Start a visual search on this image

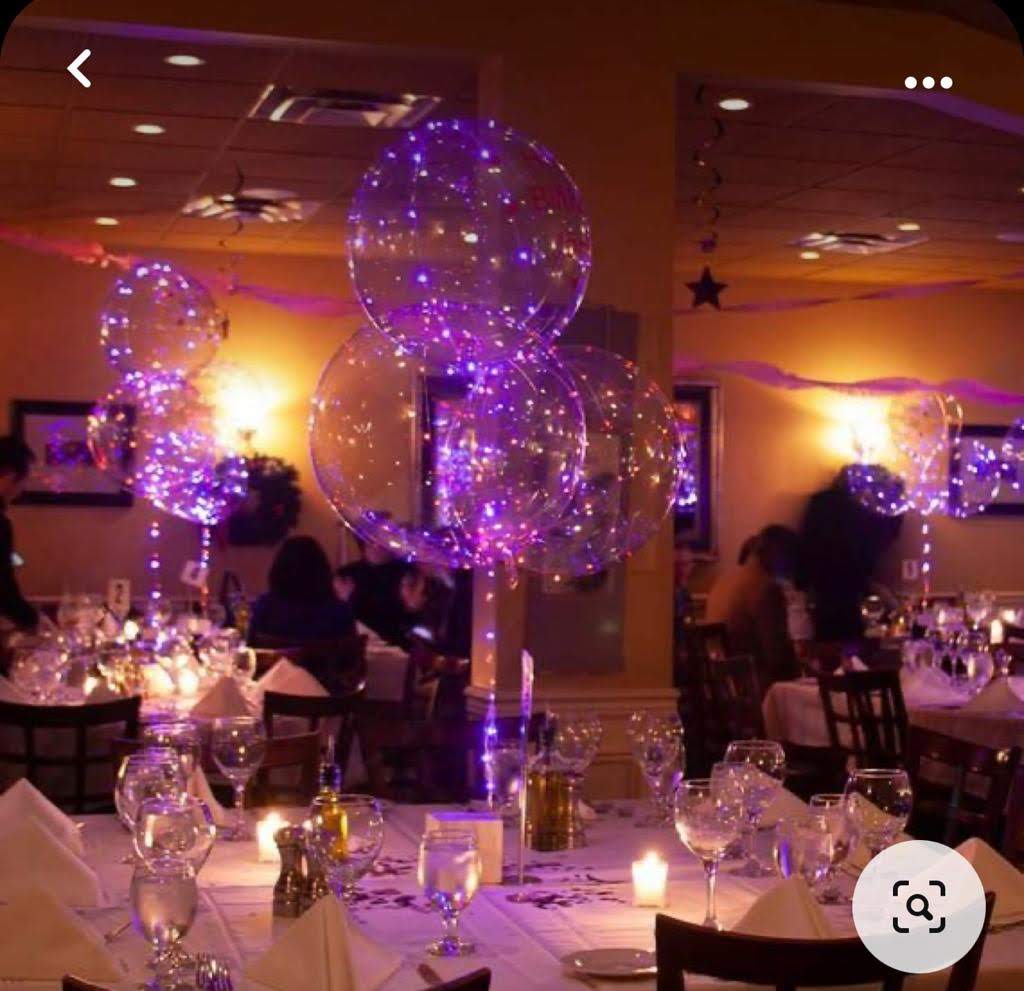(x=918, y=906)
